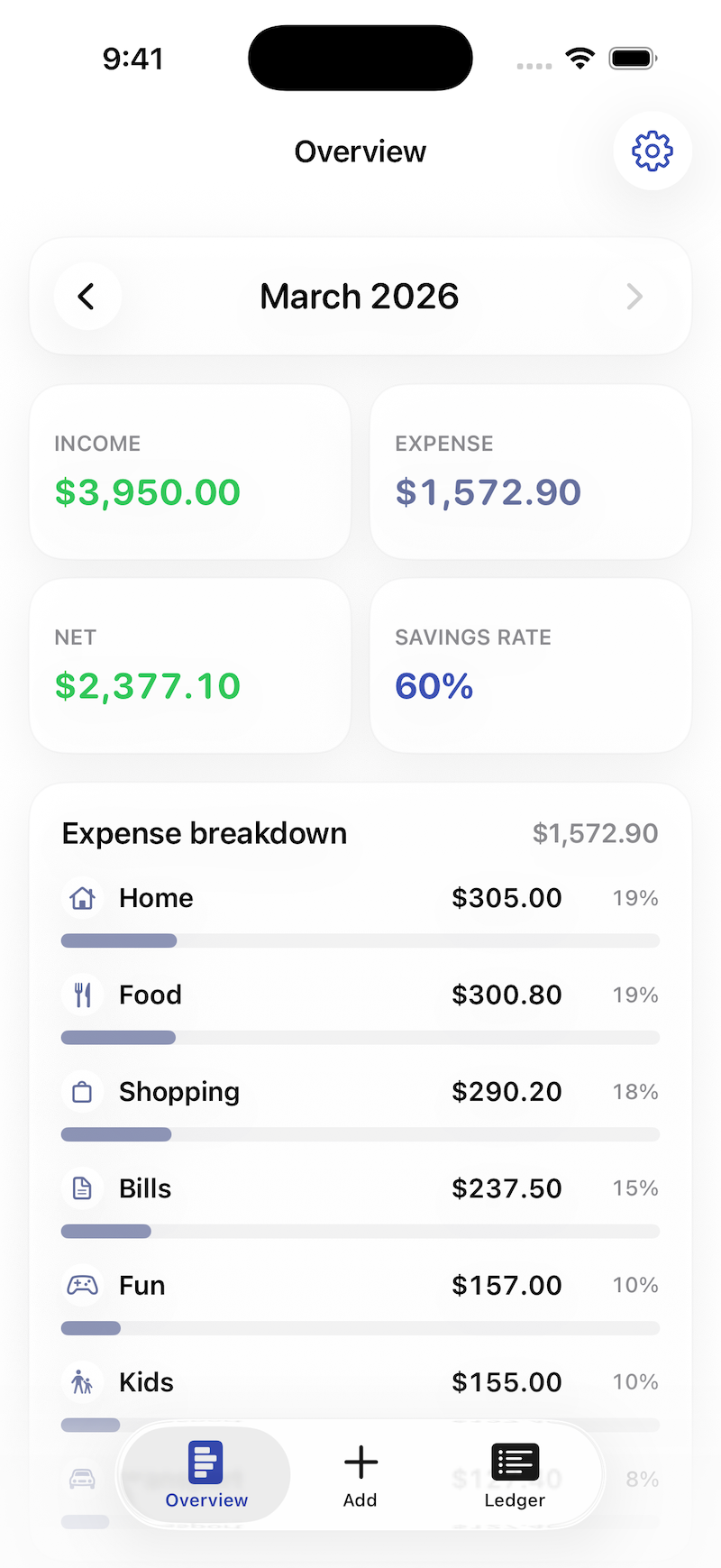Click the Home expense progress bar
The width and height of the screenshot is (721, 1568).
(x=360, y=940)
